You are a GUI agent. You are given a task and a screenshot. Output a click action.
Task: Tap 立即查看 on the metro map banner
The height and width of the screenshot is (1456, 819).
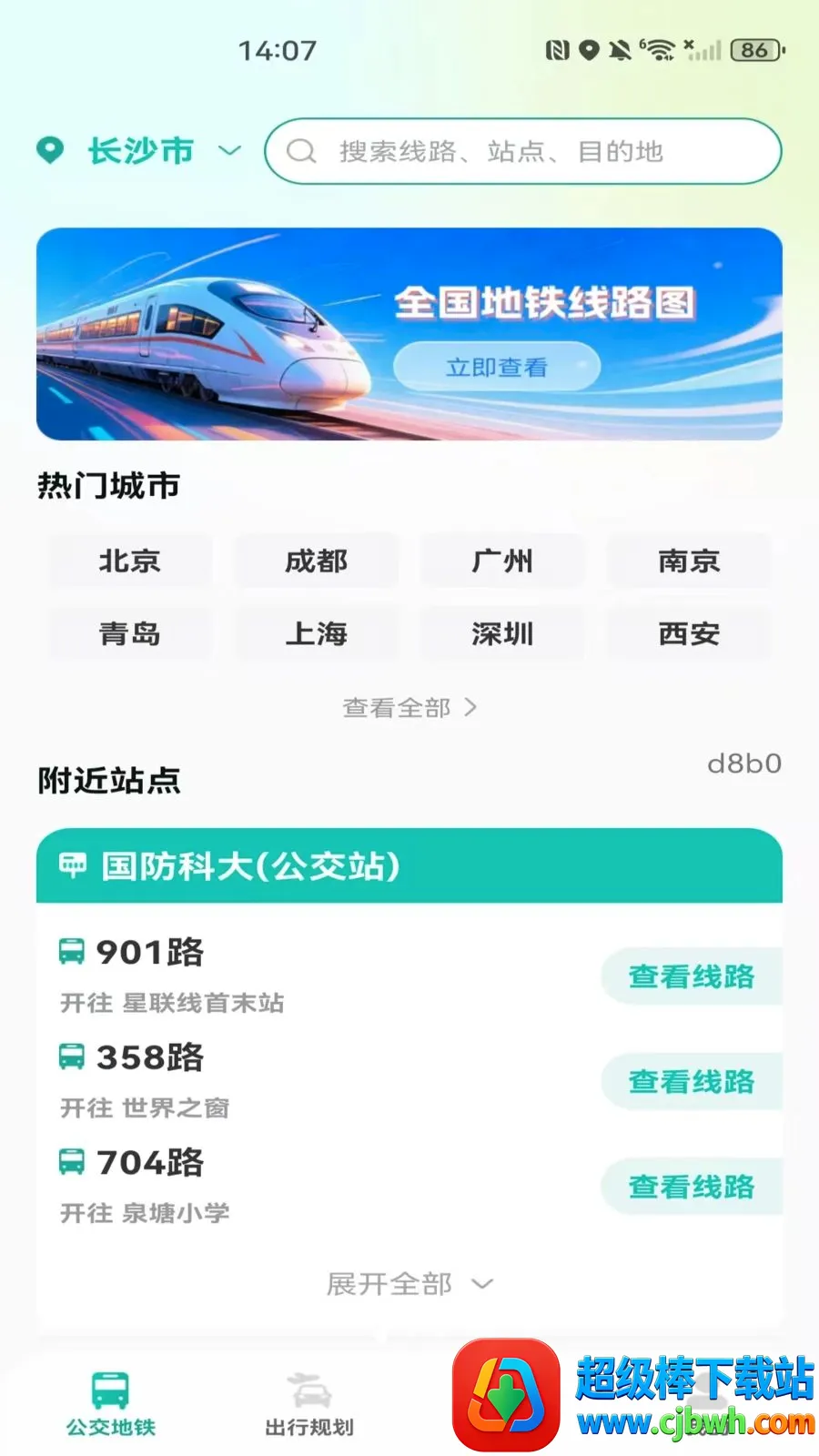coord(497,367)
